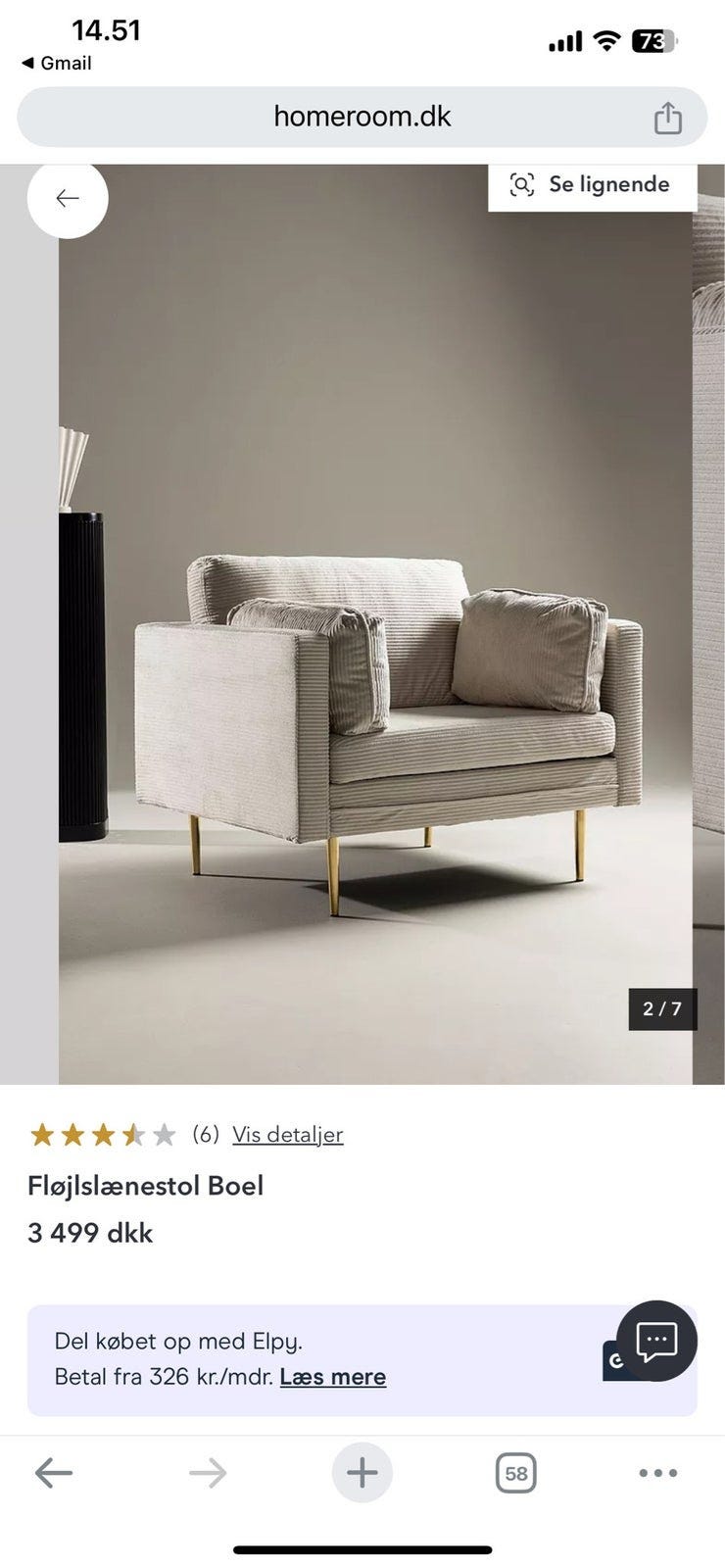Open the share sheet for homeroom.dk
Image resolution: width=725 pixels, height=1568 pixels.
point(667,117)
